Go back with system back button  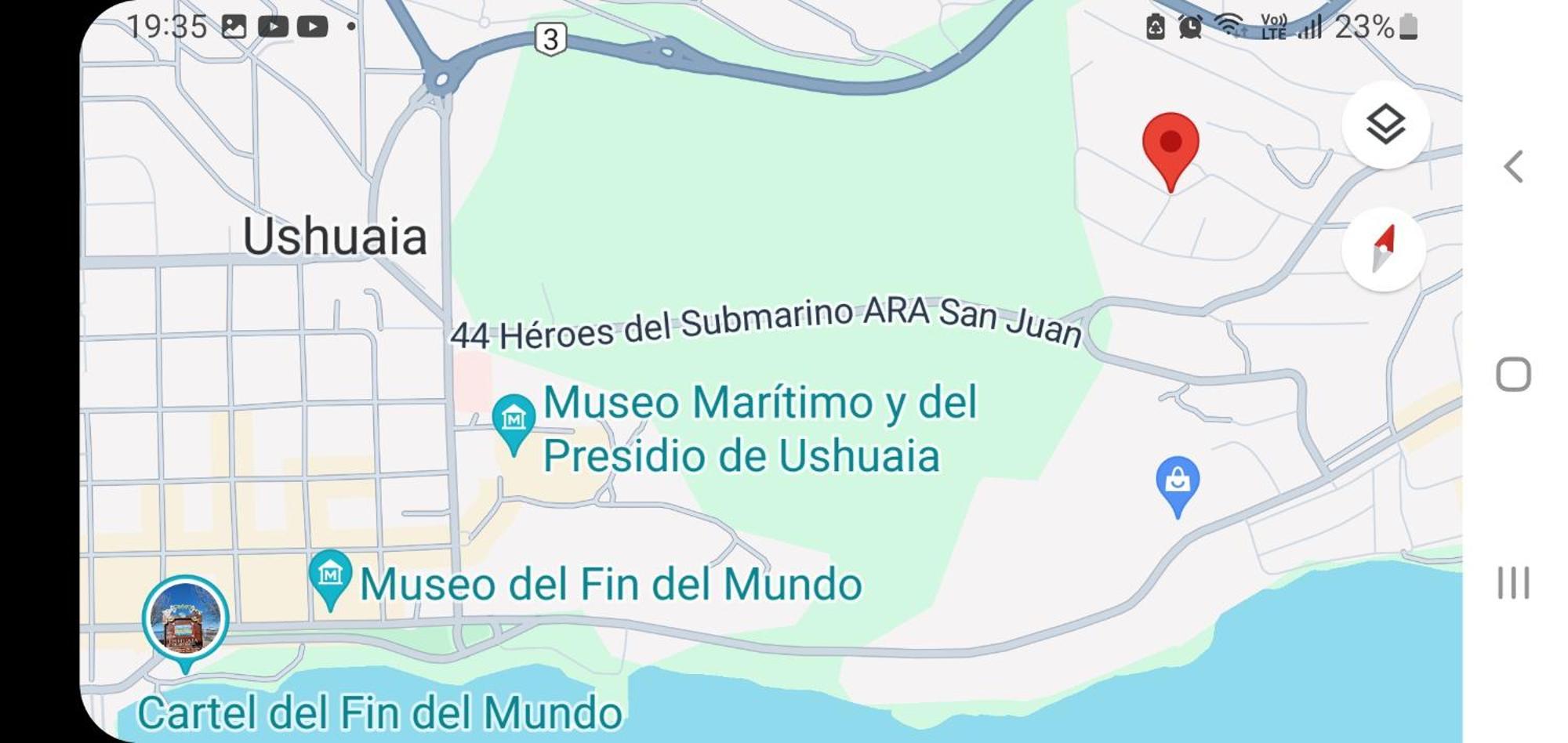pyautogui.click(x=1513, y=167)
